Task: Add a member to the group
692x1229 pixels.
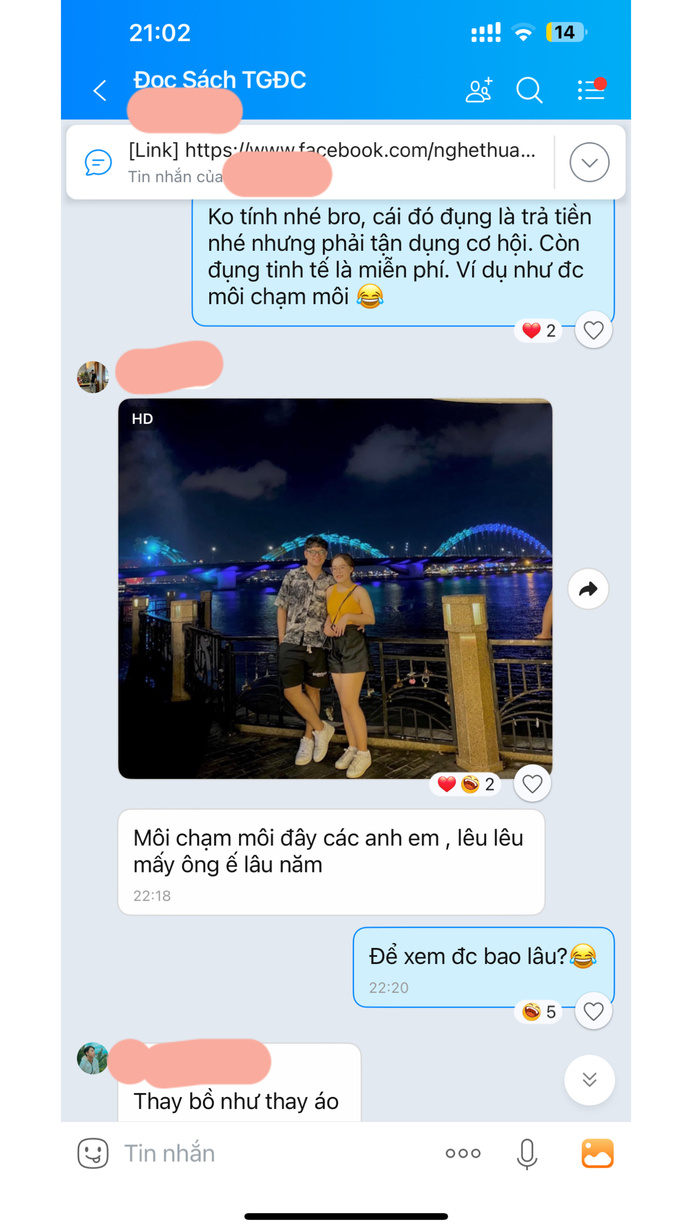Action: pyautogui.click(x=479, y=91)
